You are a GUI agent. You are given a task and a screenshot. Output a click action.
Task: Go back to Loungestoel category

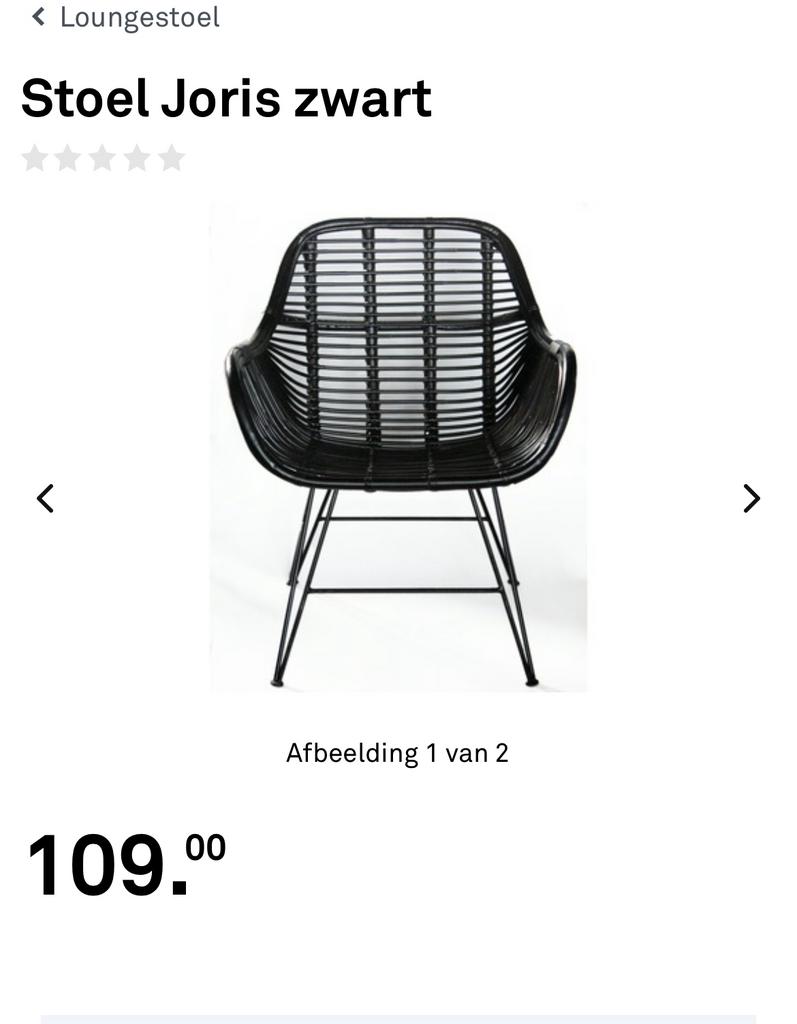pos(126,17)
